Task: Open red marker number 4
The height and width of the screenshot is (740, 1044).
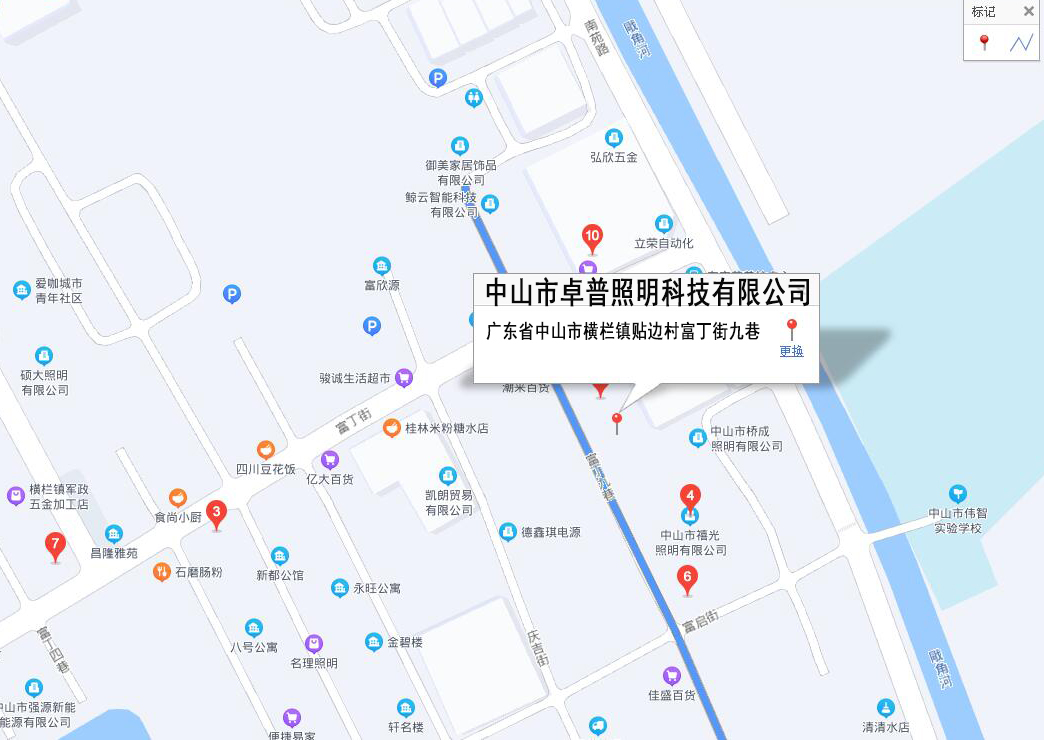Action: tap(689, 495)
